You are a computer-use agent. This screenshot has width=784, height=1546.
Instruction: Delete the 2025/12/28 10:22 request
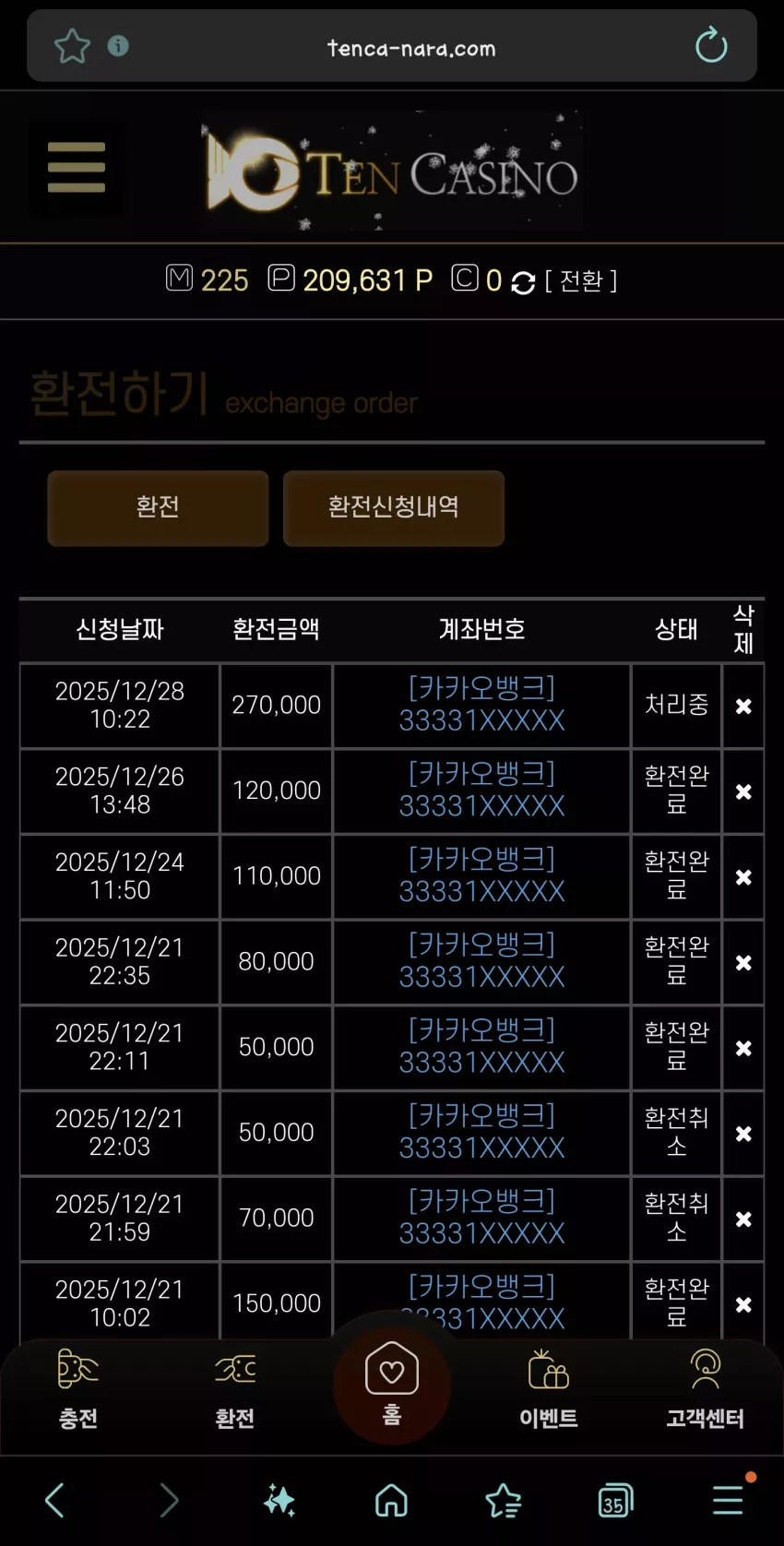[743, 706]
